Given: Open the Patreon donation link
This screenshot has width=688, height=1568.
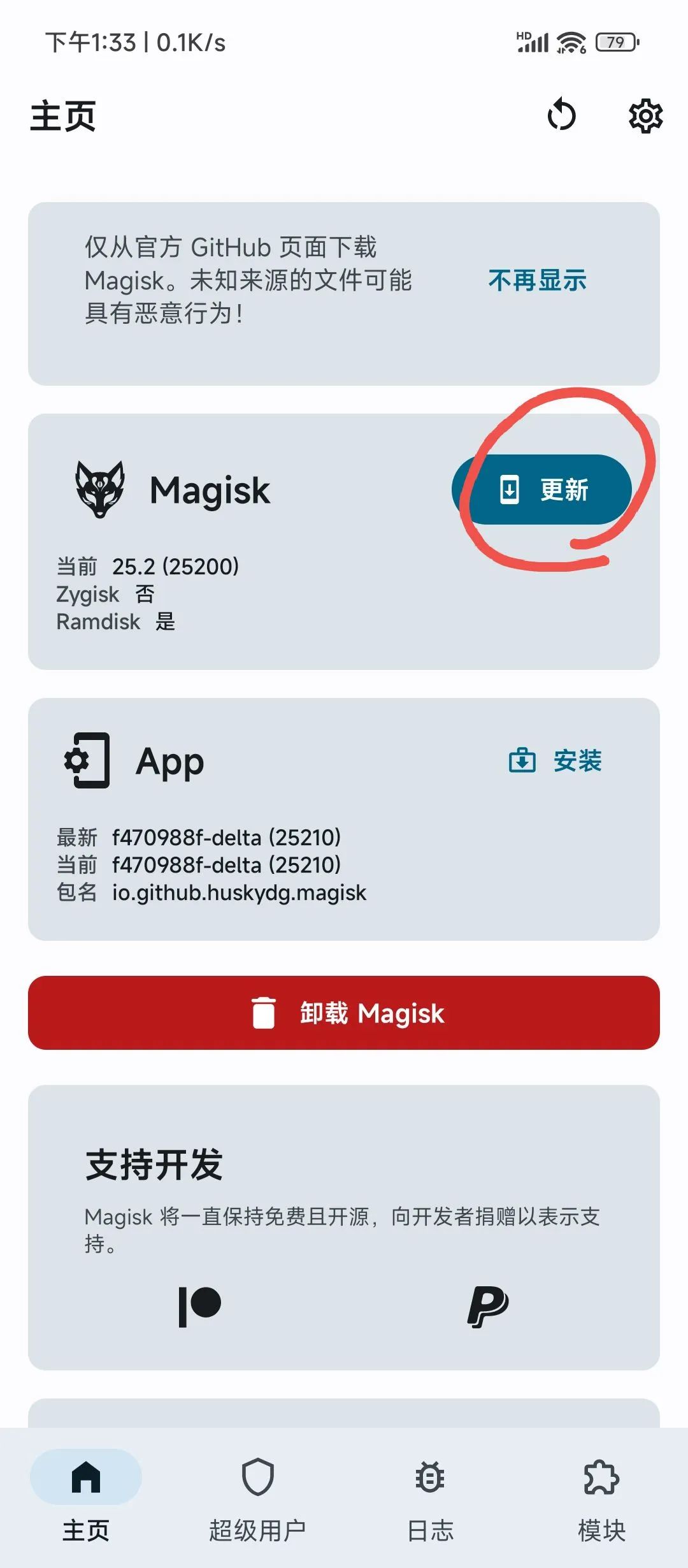Looking at the screenshot, I should [x=200, y=1305].
